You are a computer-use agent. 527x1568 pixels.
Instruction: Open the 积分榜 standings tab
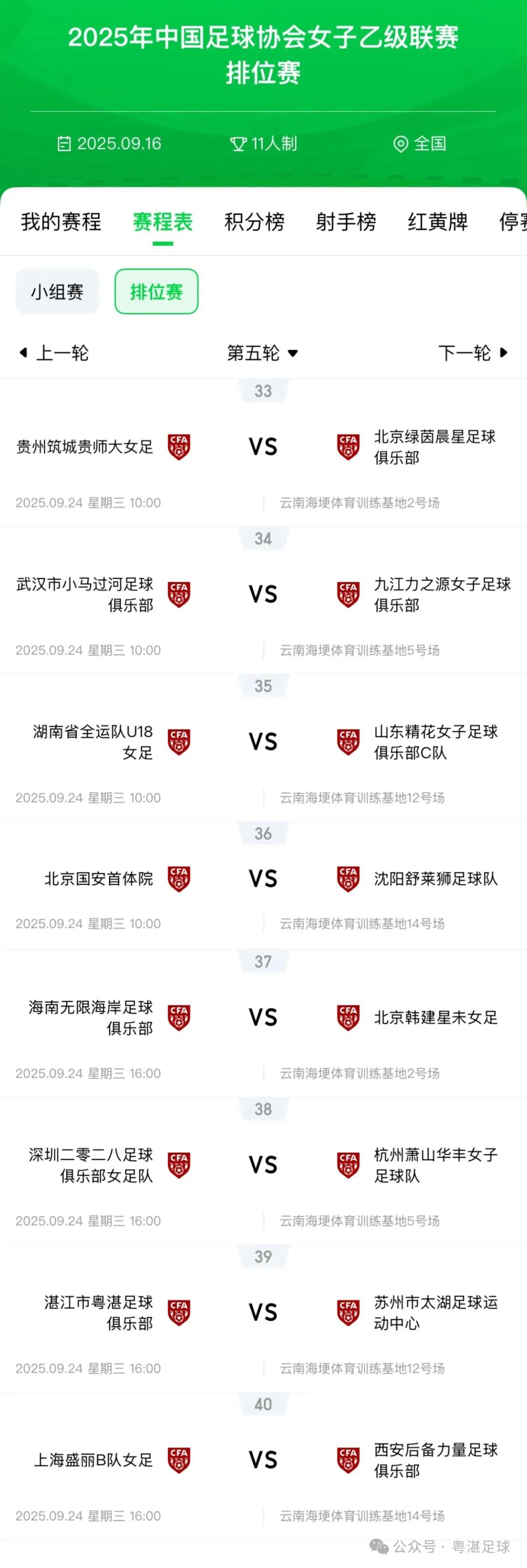coord(254,221)
